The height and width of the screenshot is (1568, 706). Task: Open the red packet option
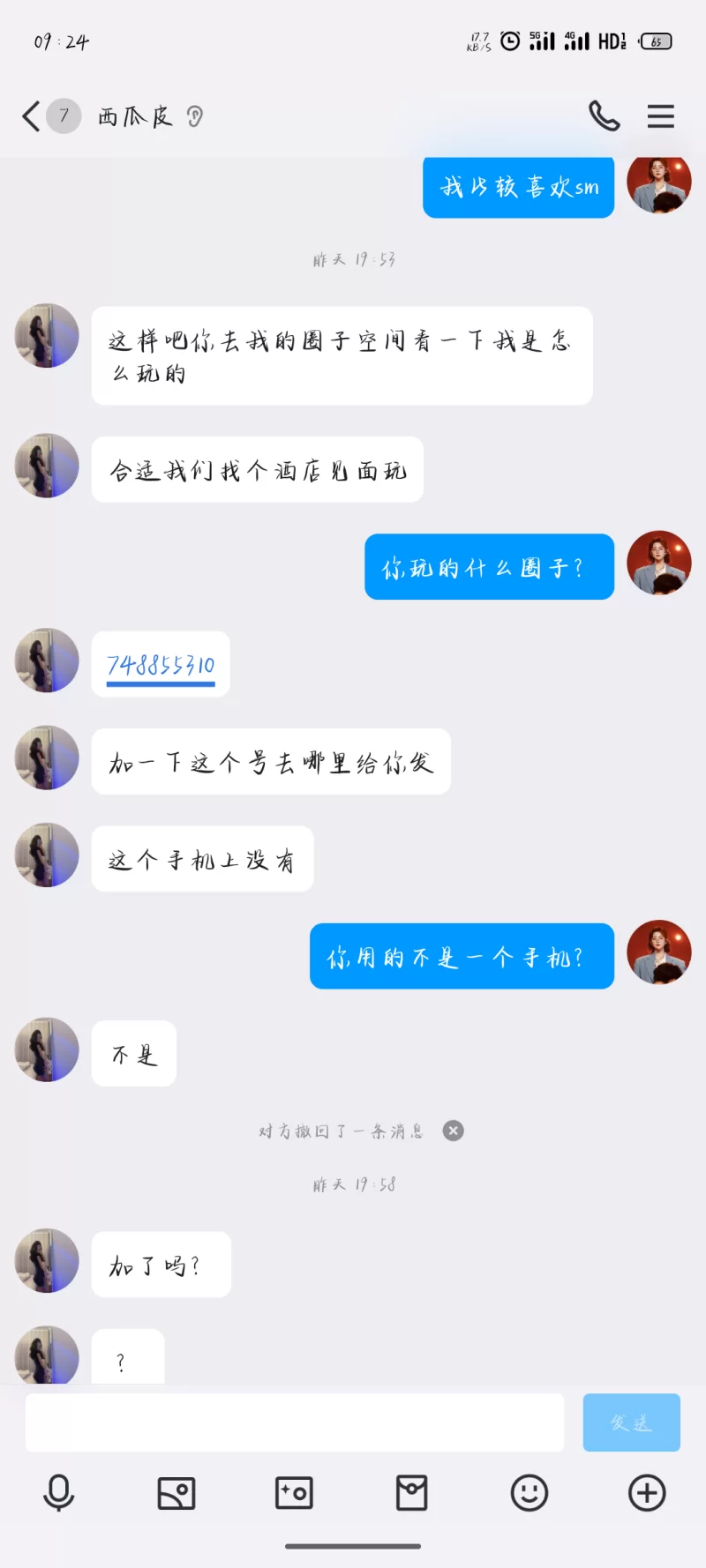point(411,1493)
